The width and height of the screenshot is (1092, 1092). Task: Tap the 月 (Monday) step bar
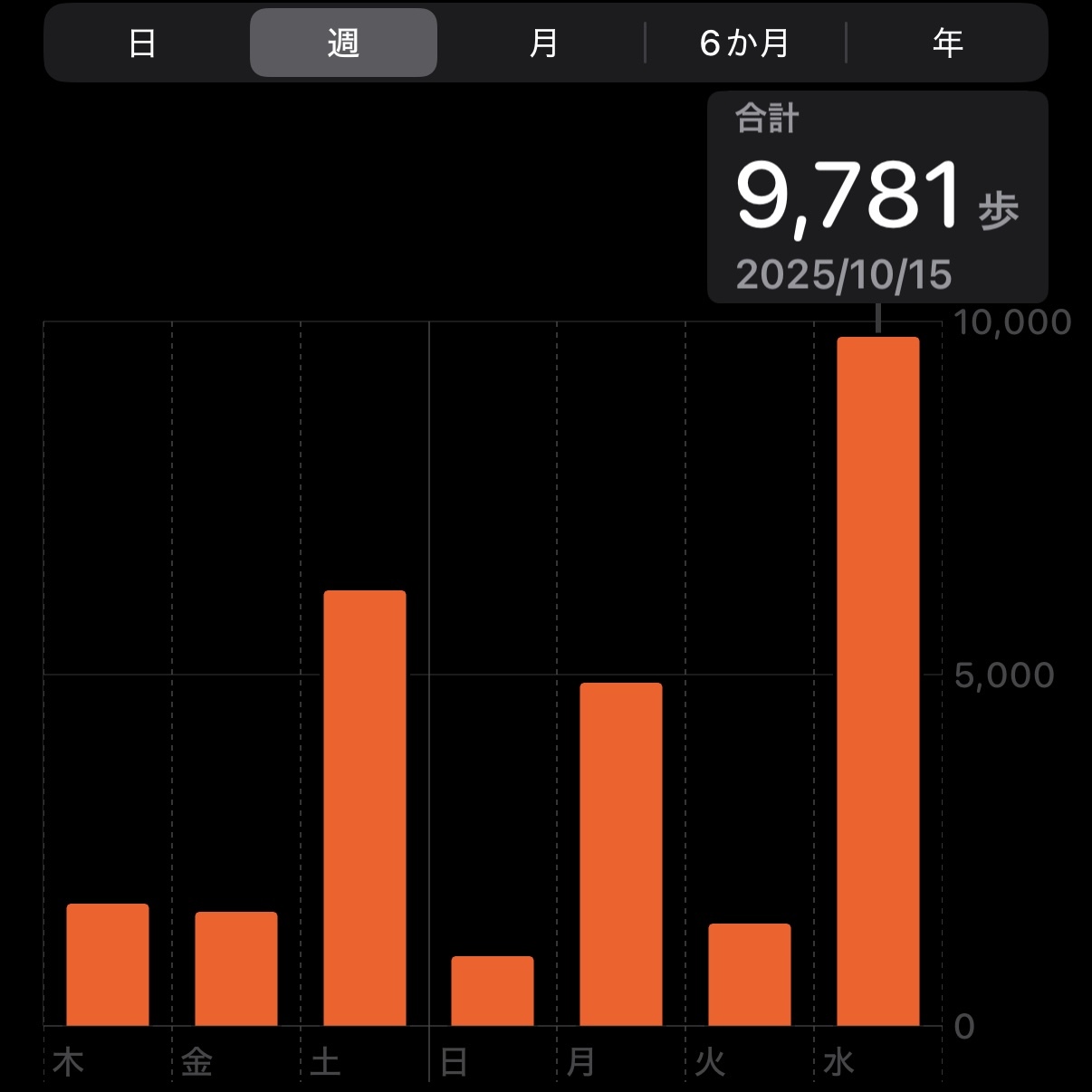pyautogui.click(x=621, y=854)
